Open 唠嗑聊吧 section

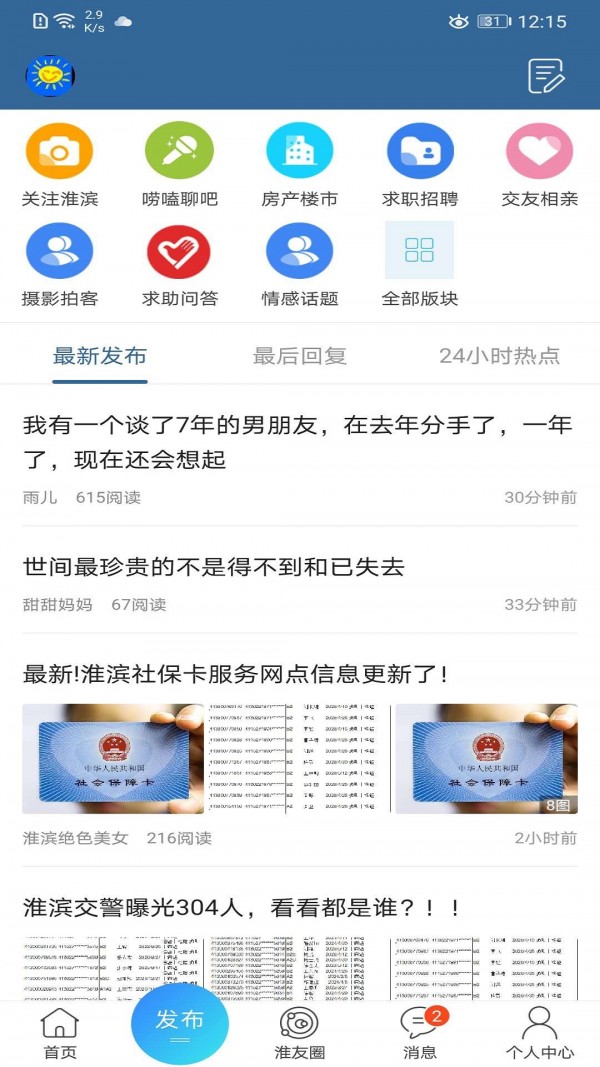tap(180, 165)
